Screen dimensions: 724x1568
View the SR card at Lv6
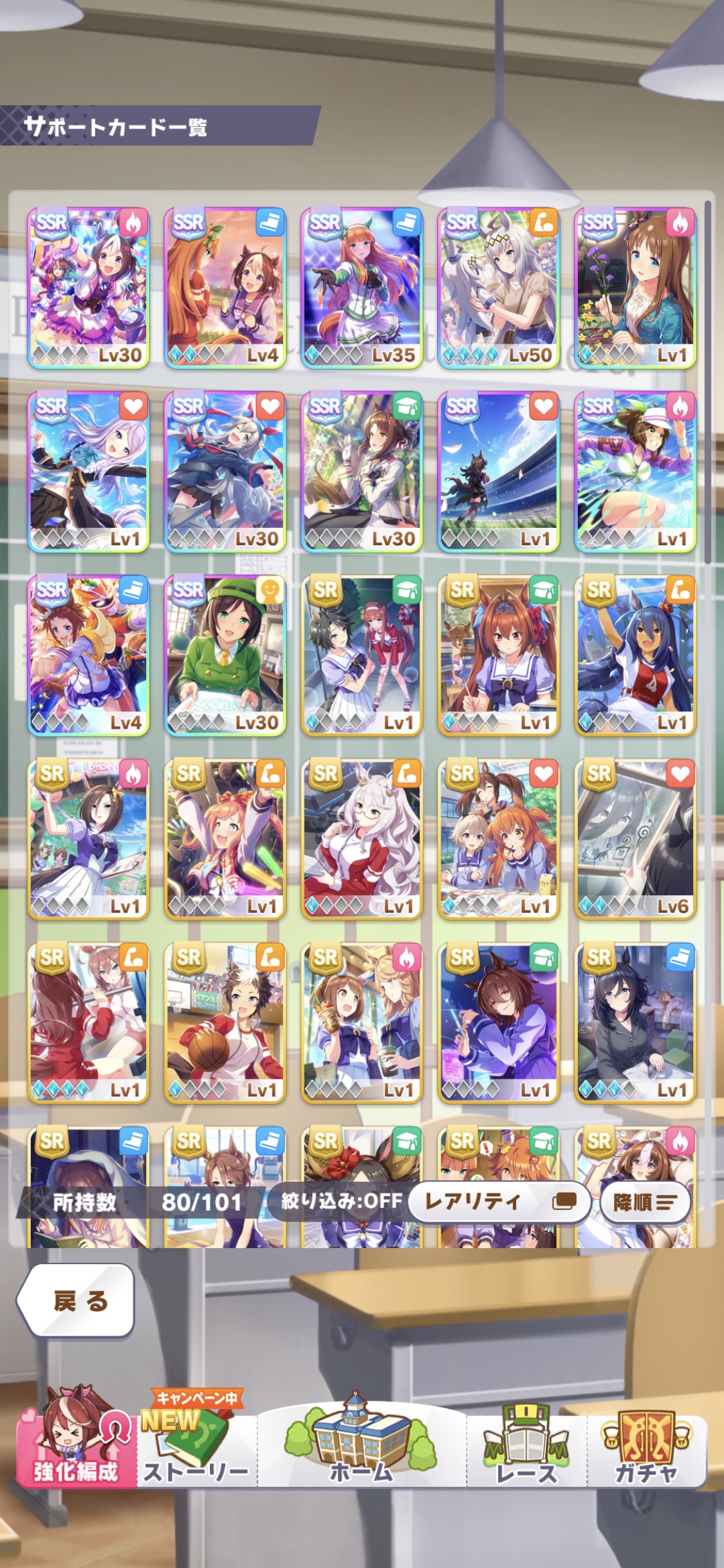[635, 839]
